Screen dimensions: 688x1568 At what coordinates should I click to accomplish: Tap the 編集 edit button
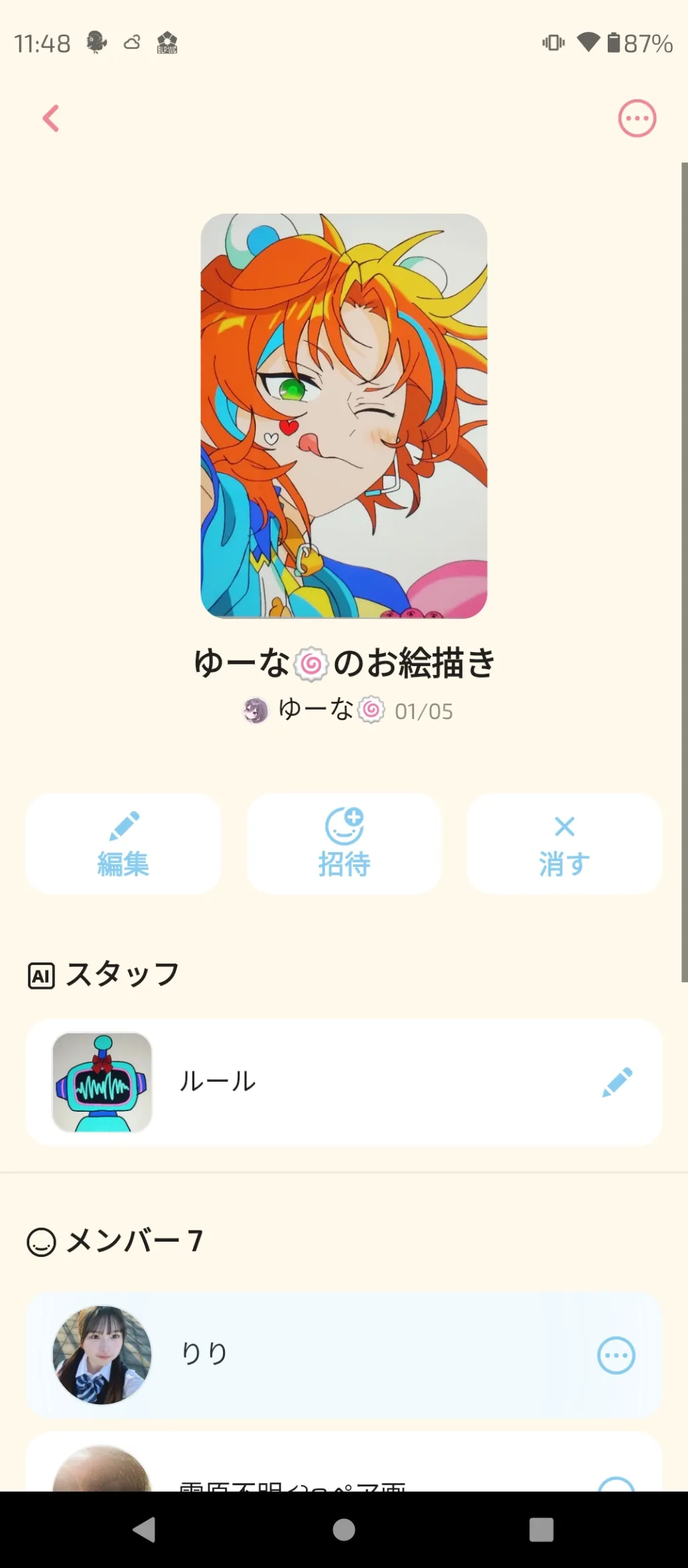pyautogui.click(x=123, y=844)
